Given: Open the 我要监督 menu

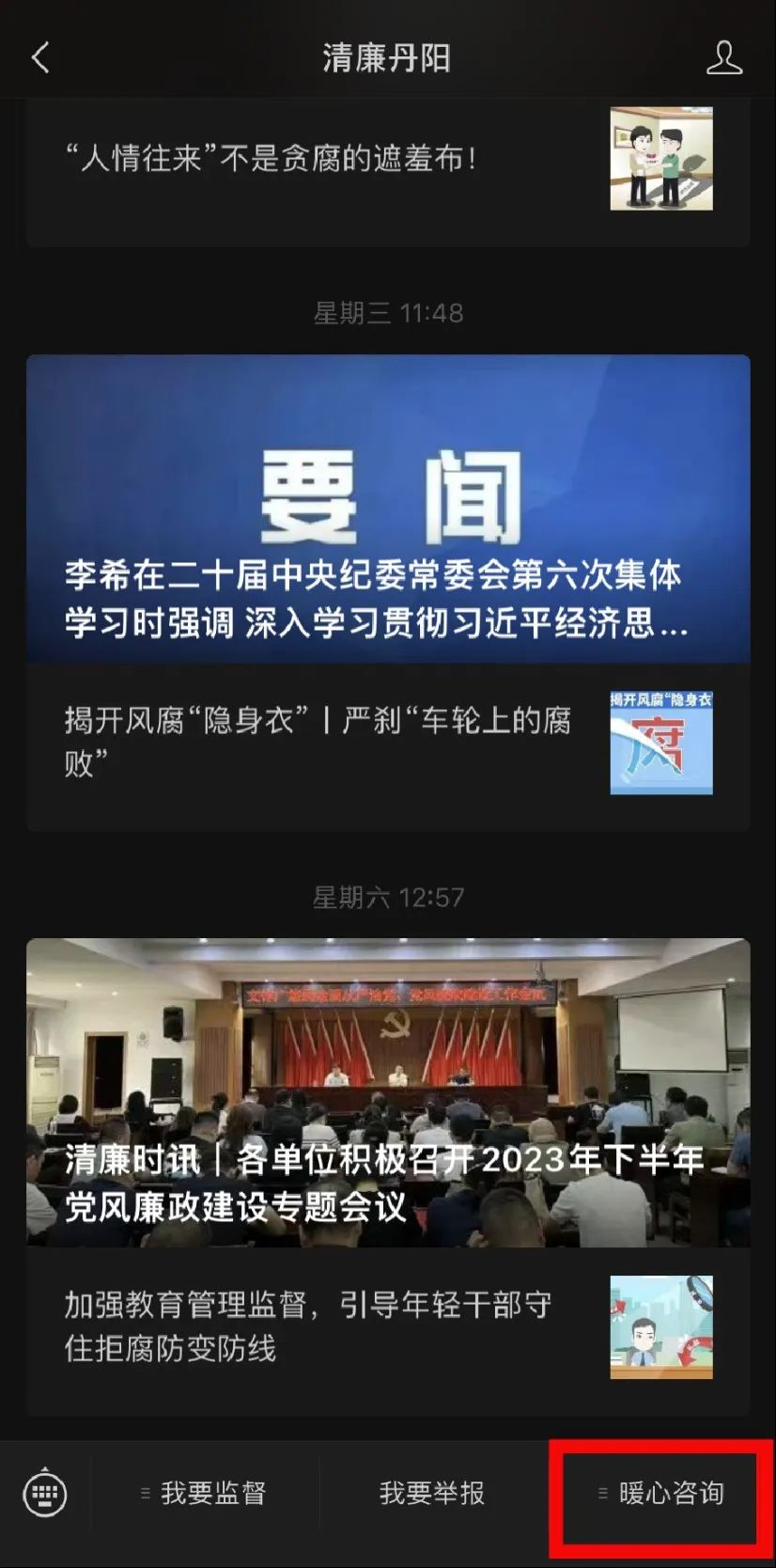Looking at the screenshot, I should point(205,1493).
